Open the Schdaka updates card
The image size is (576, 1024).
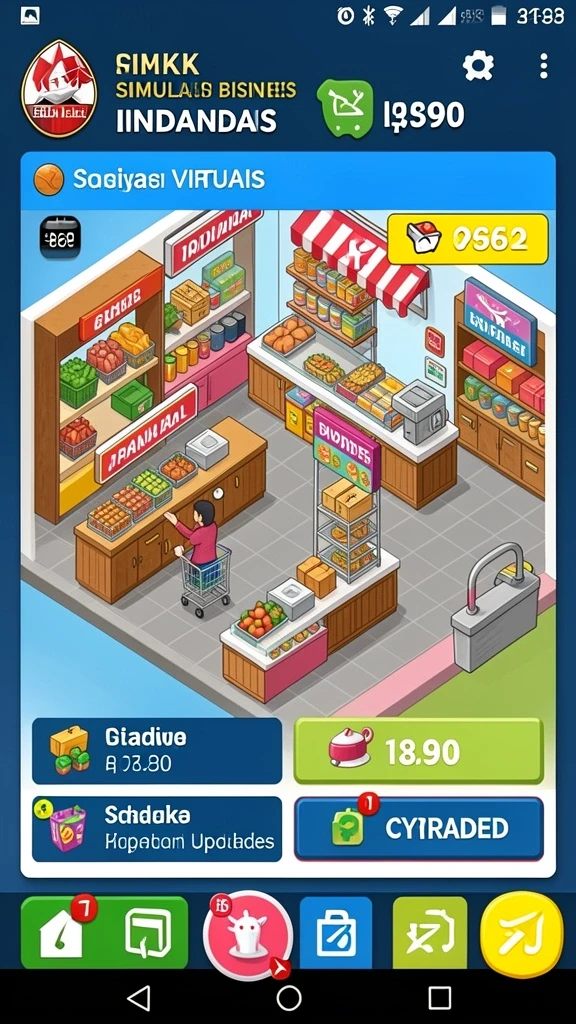point(157,829)
